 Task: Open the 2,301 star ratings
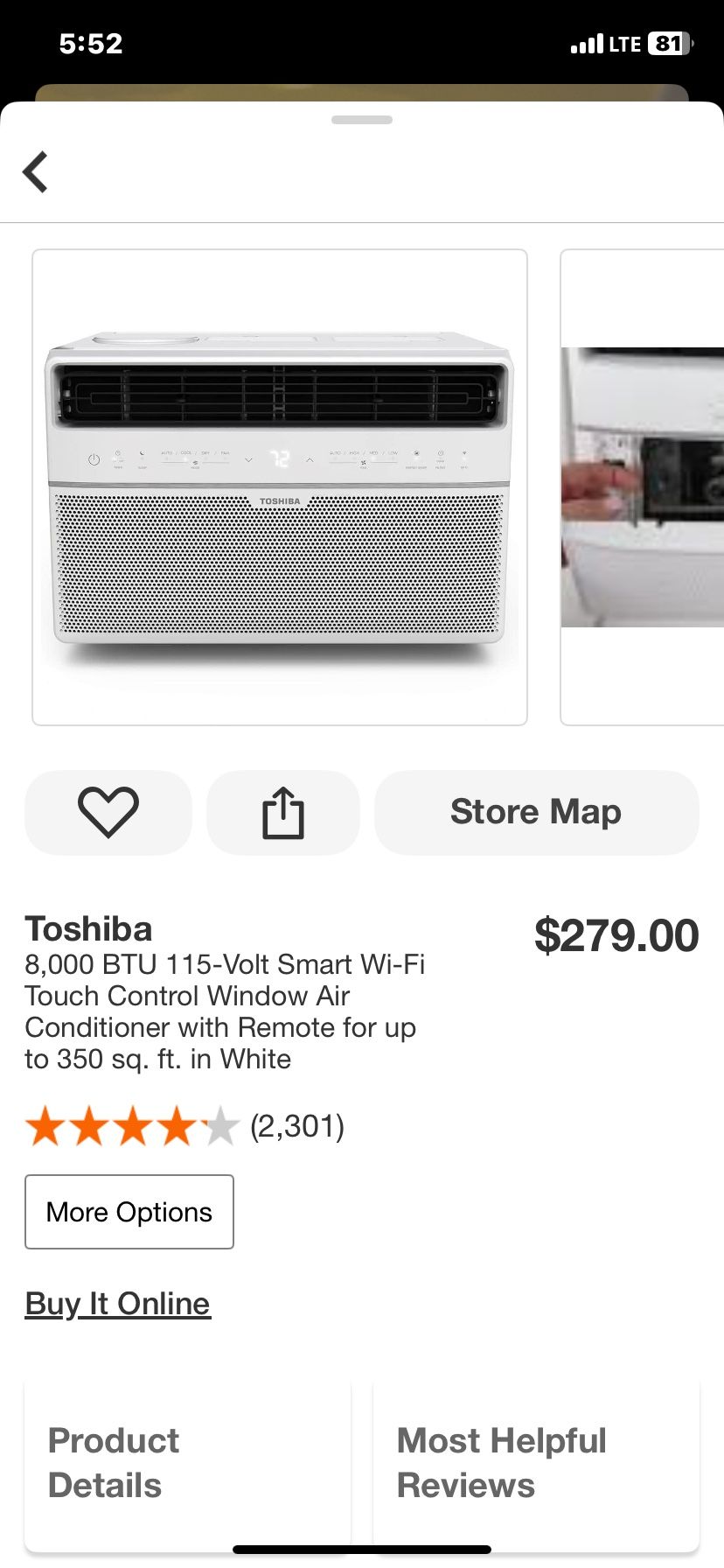coord(185,1126)
